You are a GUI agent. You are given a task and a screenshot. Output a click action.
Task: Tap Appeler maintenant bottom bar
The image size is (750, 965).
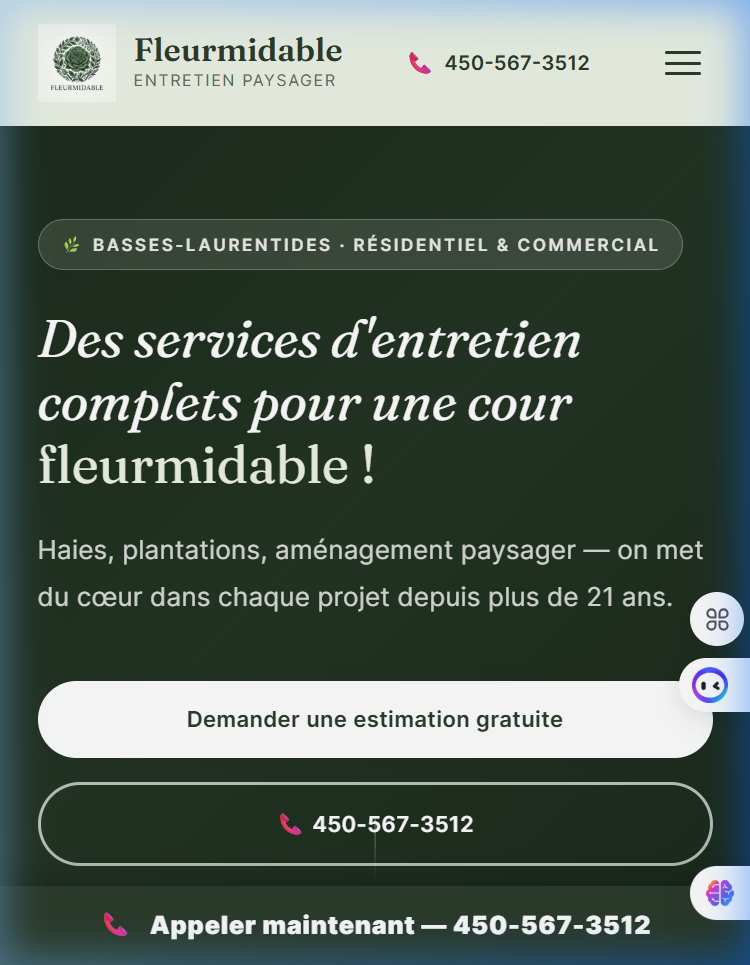pos(375,925)
